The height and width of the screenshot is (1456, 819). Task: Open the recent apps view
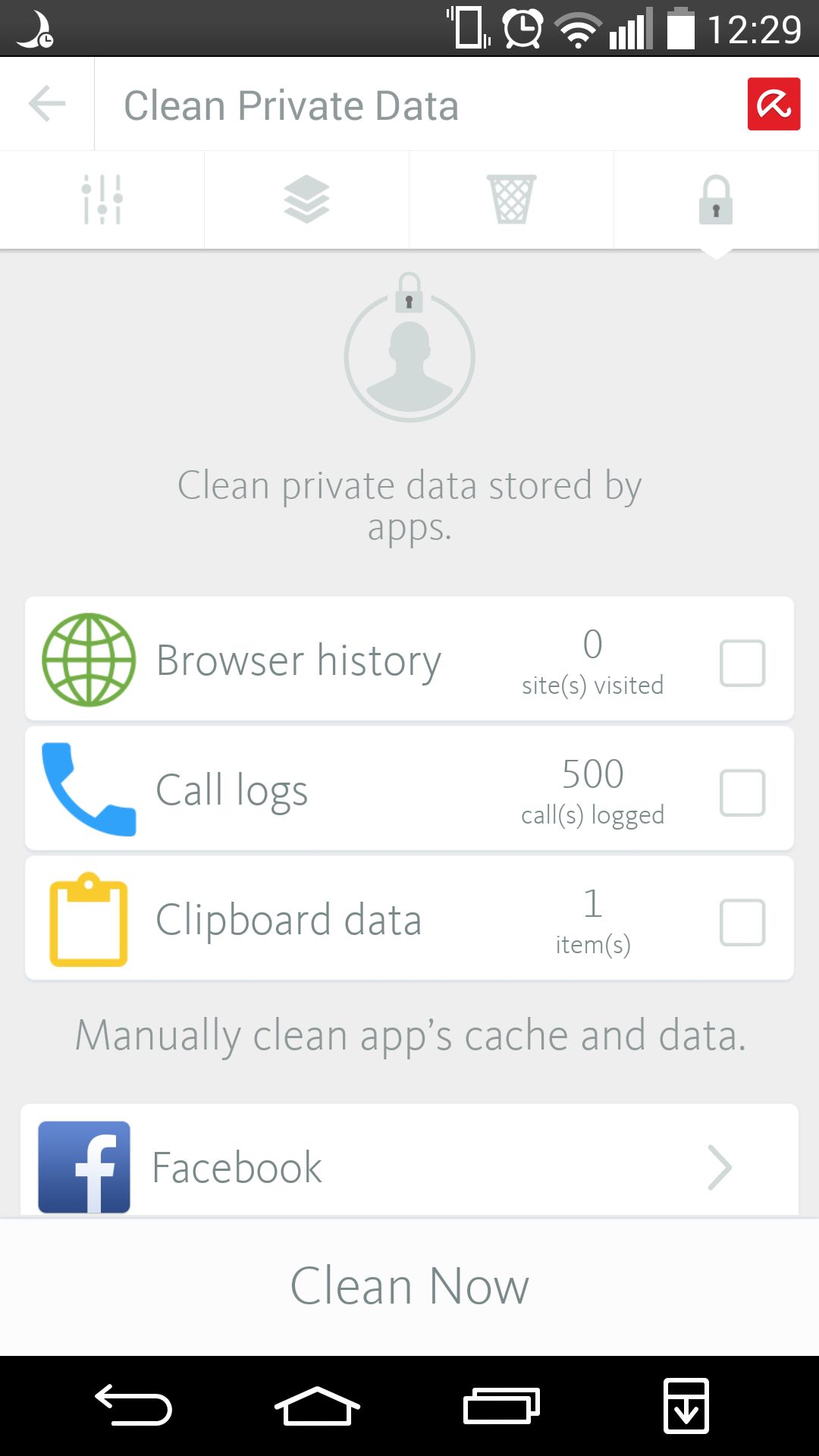click(501, 1407)
